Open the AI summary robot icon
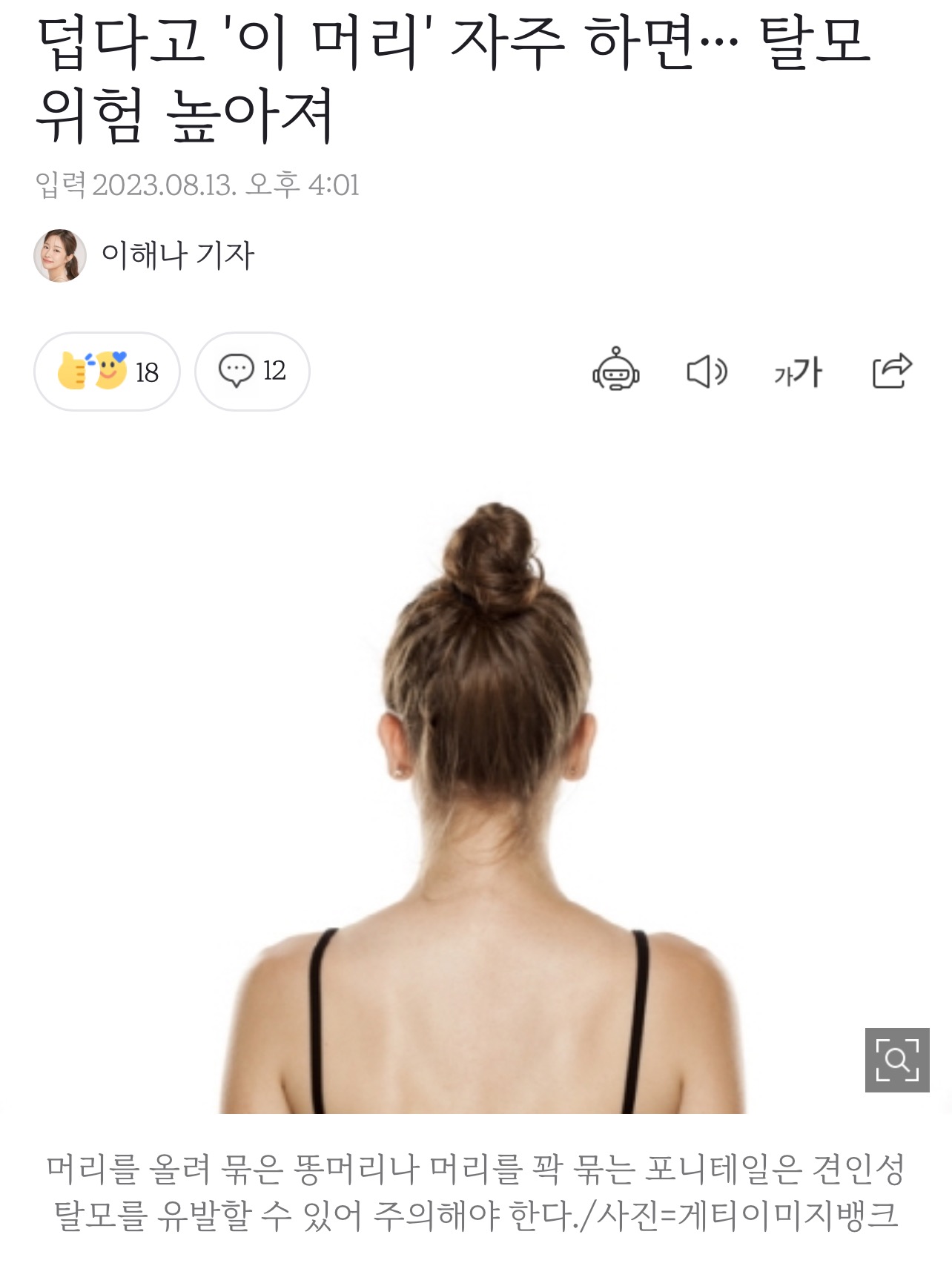Screen dimensions: 952x1266 (x=615, y=370)
